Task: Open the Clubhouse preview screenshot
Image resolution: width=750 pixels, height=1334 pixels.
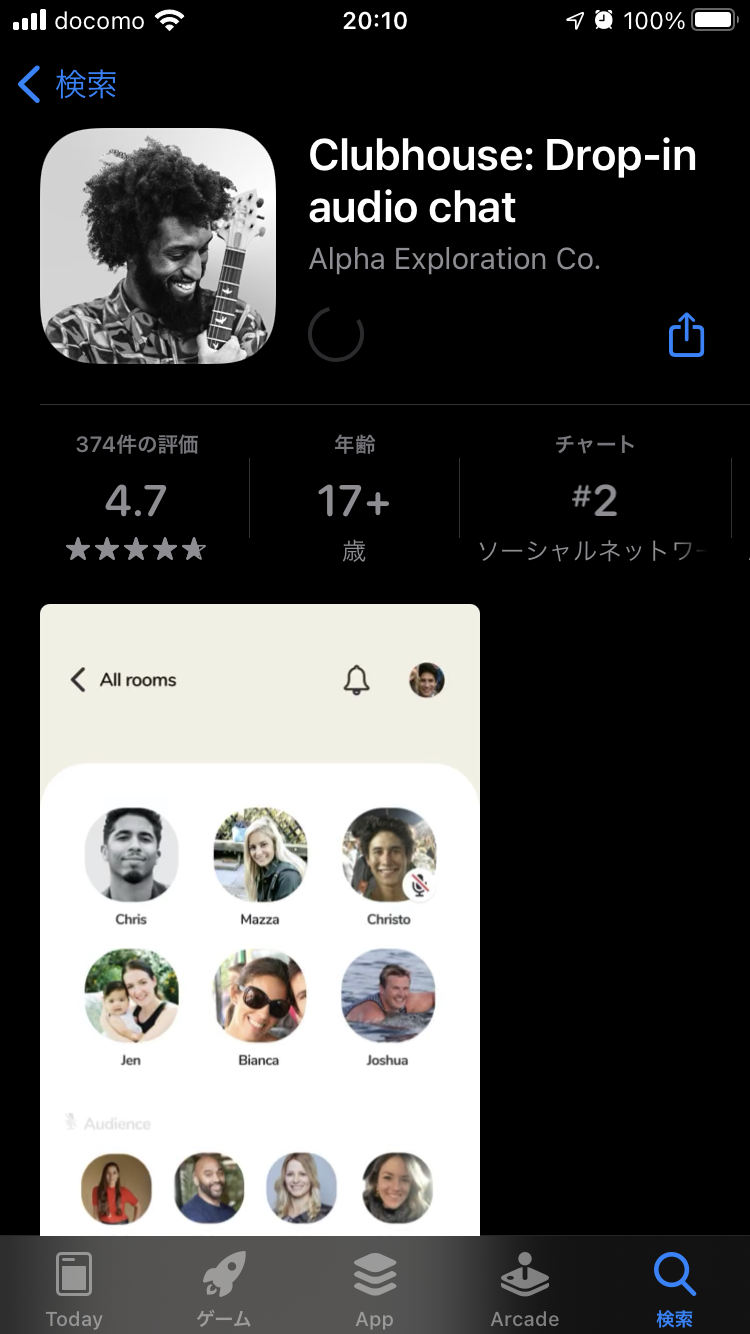Action: click(260, 920)
